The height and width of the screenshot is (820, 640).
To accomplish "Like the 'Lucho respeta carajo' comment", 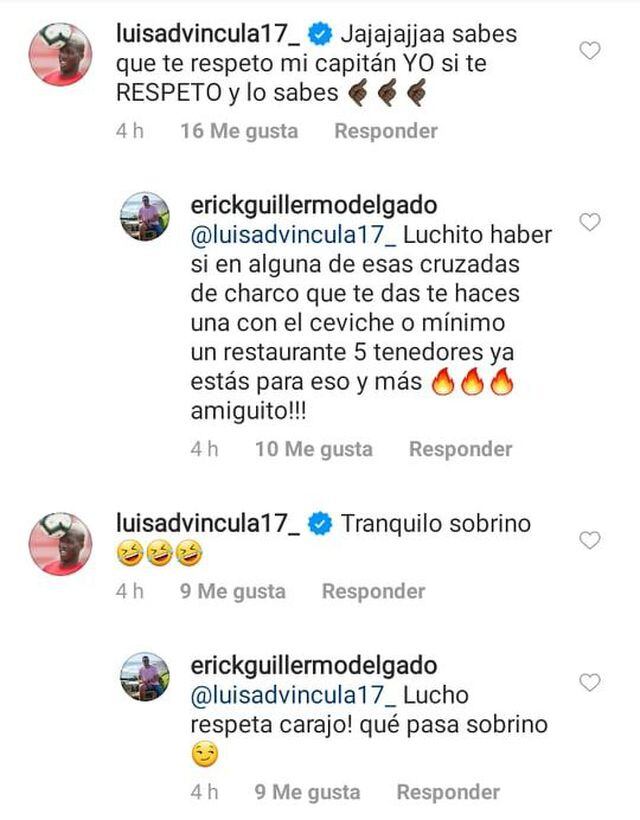I will click(x=591, y=682).
